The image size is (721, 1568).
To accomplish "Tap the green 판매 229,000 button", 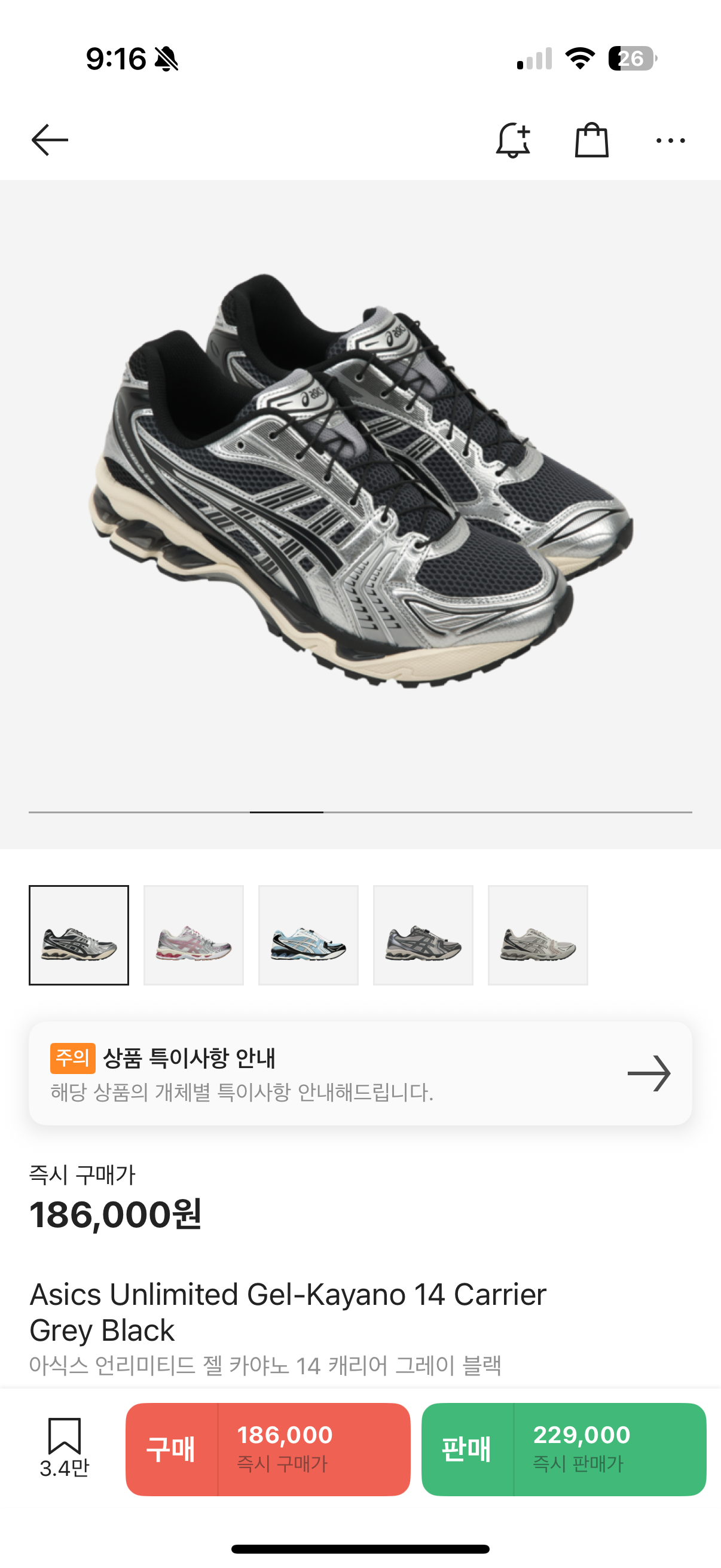I will pyautogui.click(x=563, y=1450).
